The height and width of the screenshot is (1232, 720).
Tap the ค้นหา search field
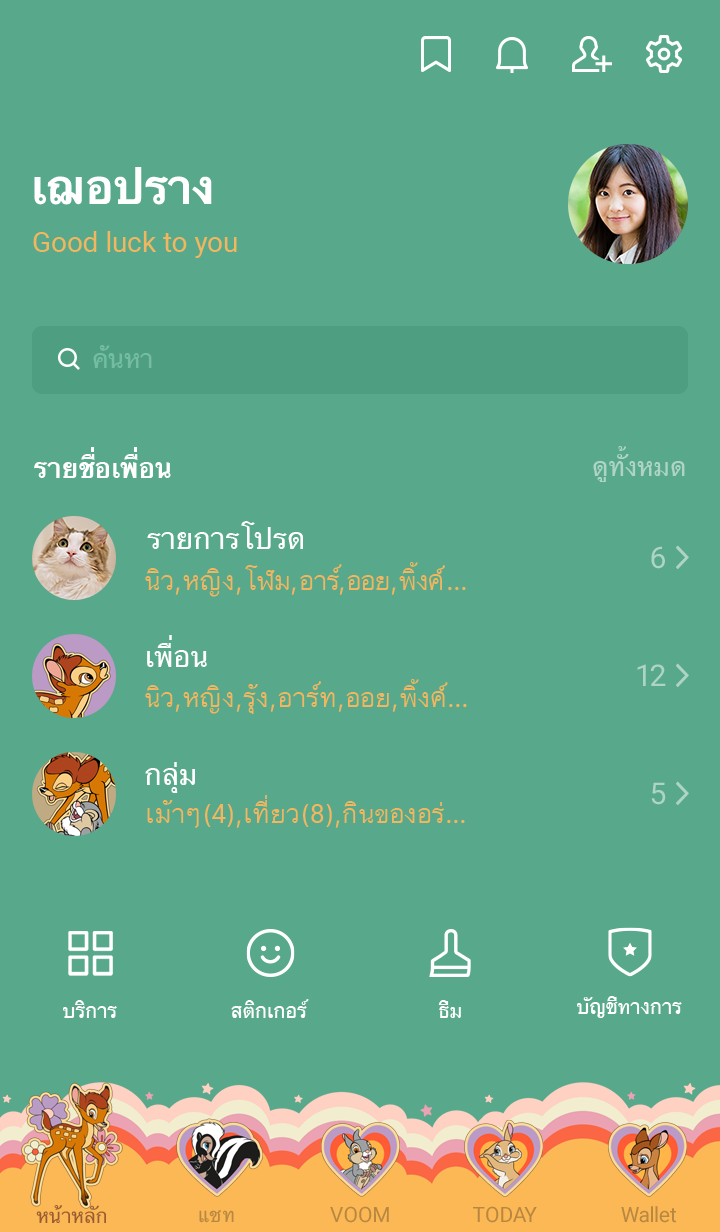360,360
